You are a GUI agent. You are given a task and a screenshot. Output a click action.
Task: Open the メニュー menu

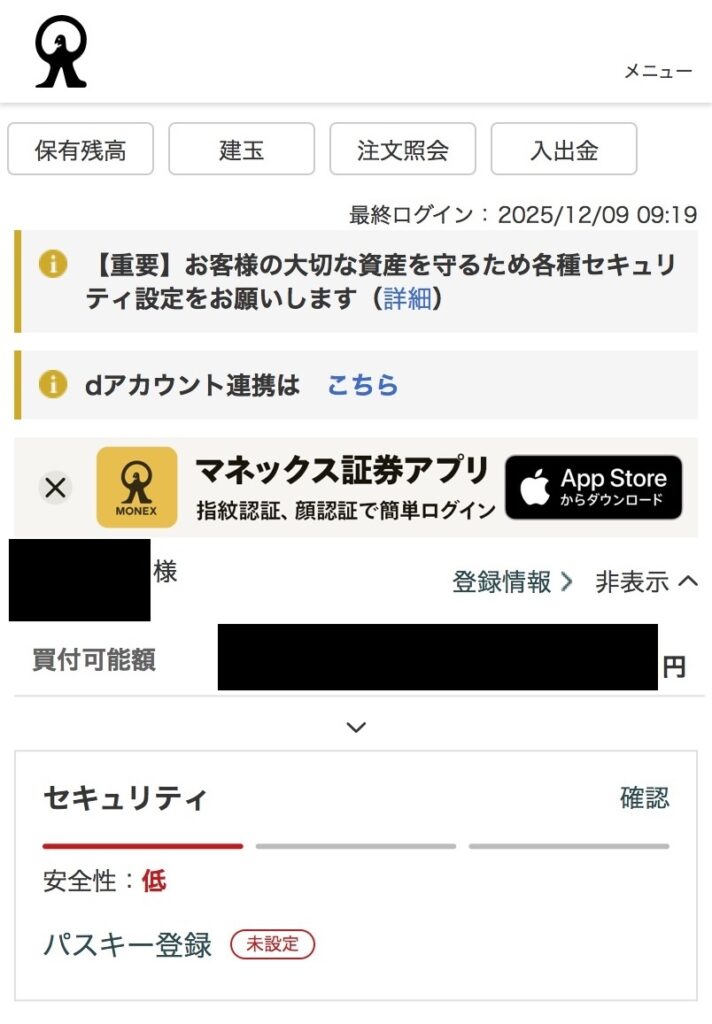tap(657, 71)
